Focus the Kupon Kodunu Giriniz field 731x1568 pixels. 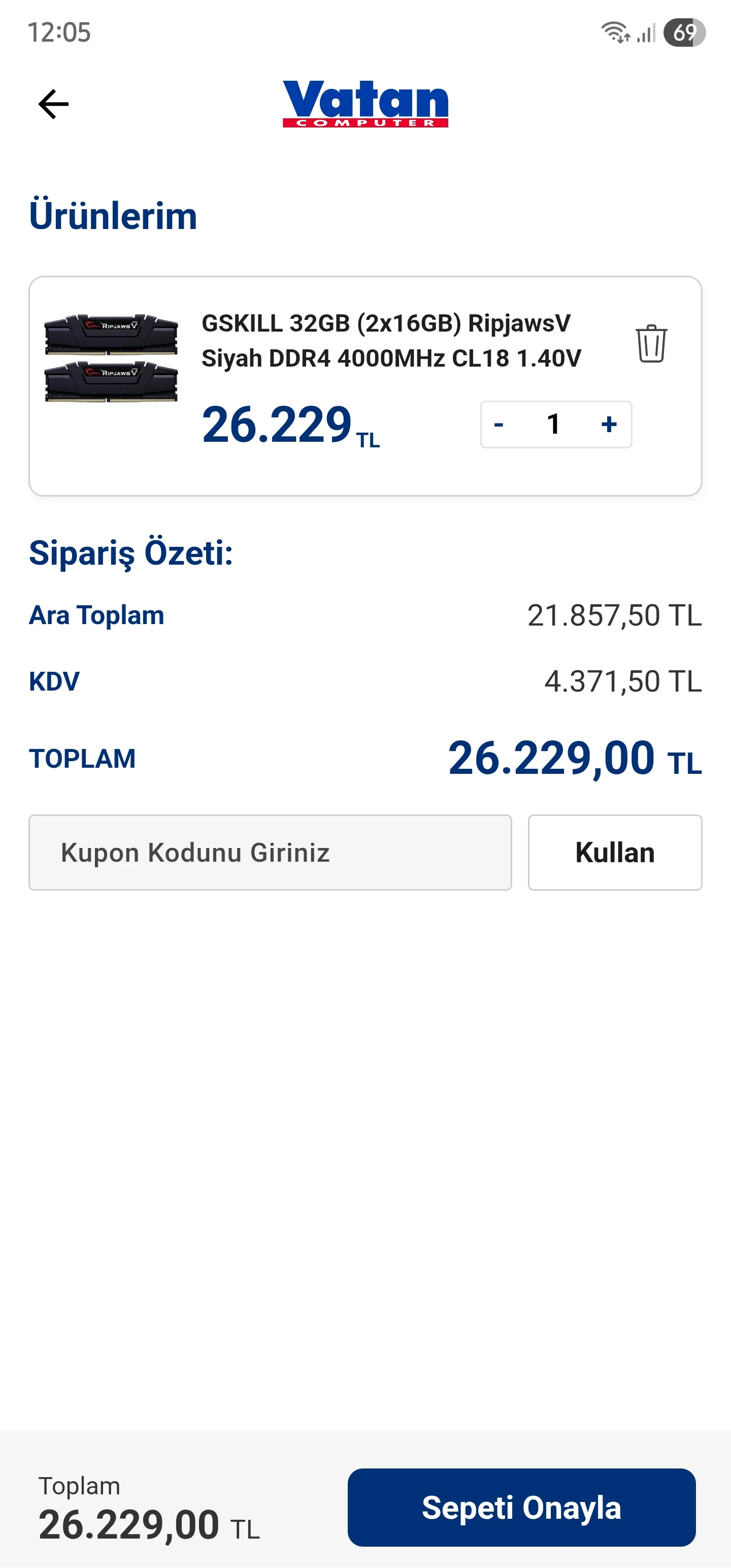coord(270,852)
